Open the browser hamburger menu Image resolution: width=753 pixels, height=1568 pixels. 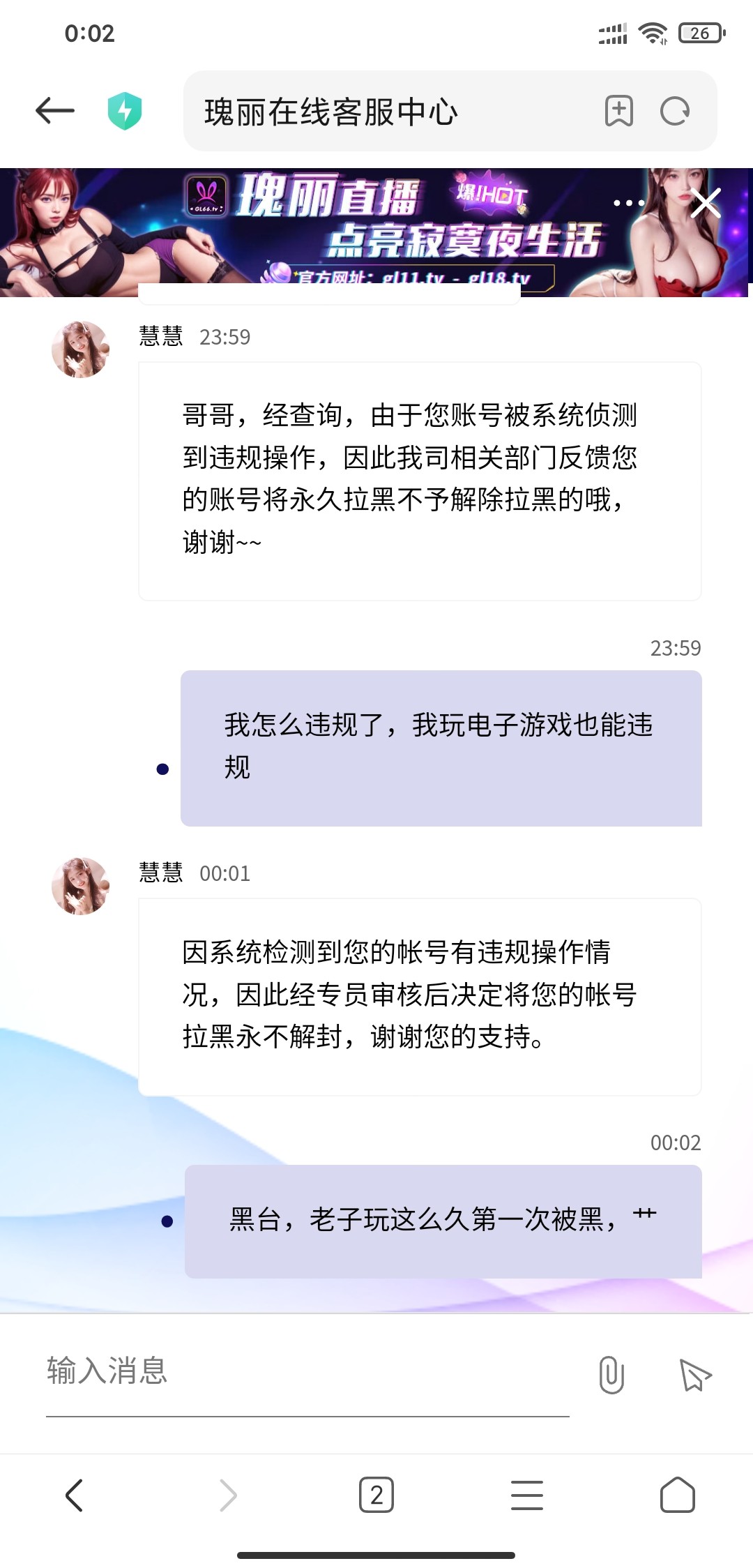tap(527, 1495)
